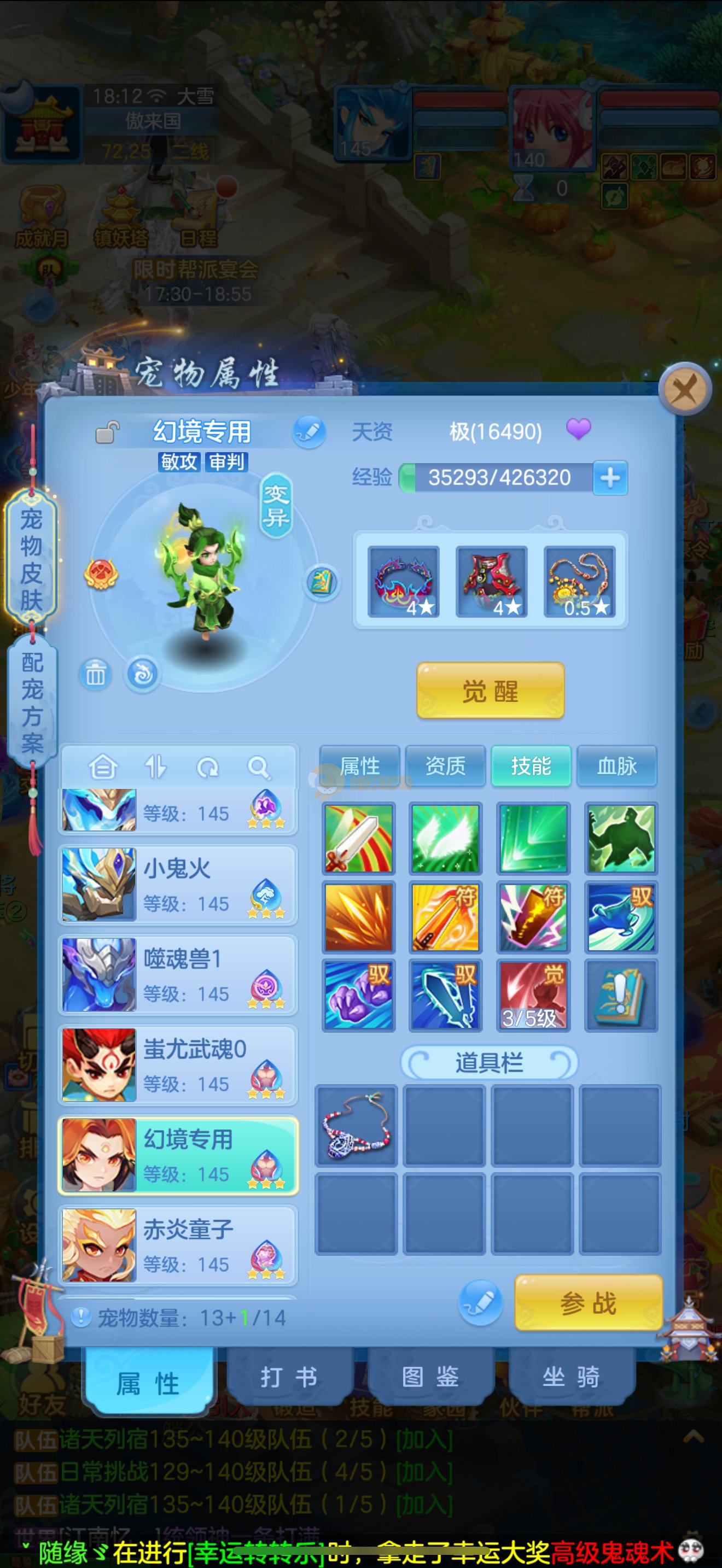
Task: Open the 打书 bottom tab
Action: coord(289,1376)
